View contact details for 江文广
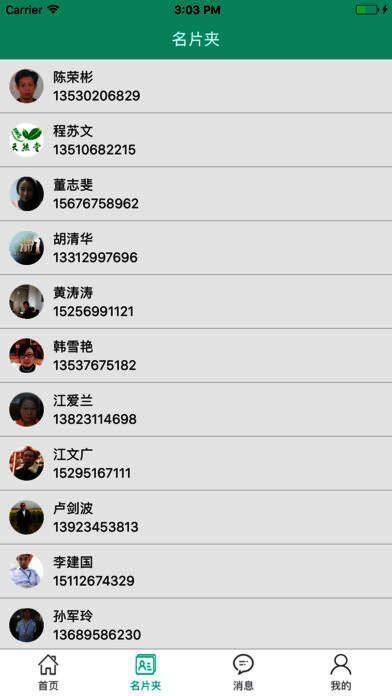 (x=196, y=463)
